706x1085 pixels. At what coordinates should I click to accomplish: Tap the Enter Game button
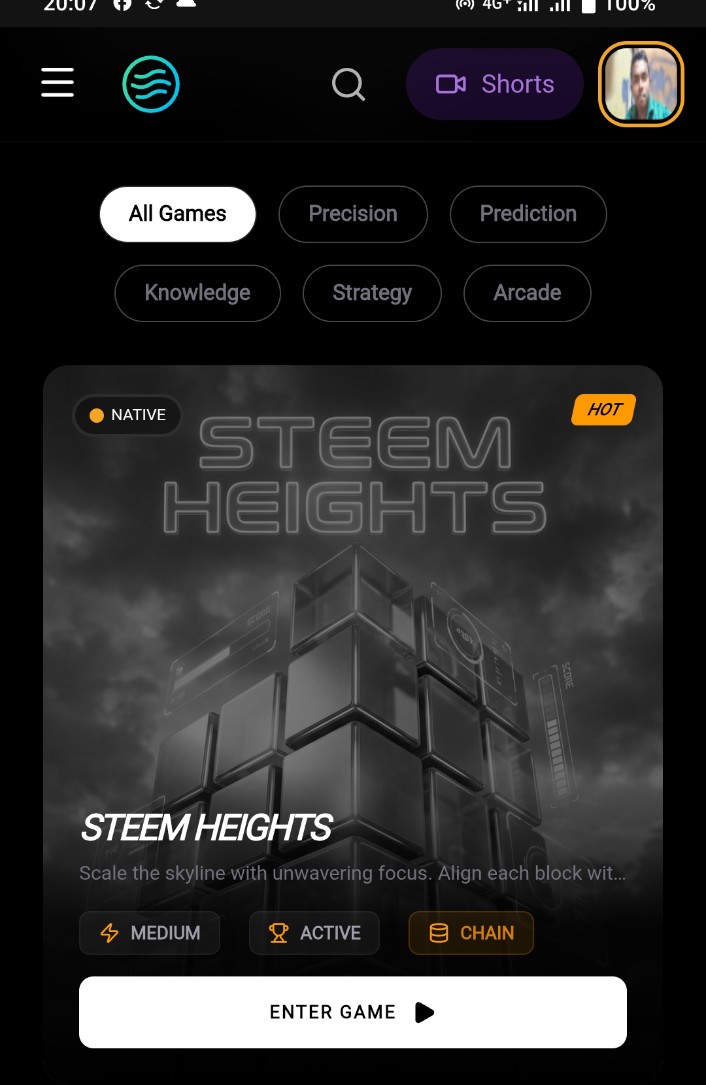[x=353, y=1012]
